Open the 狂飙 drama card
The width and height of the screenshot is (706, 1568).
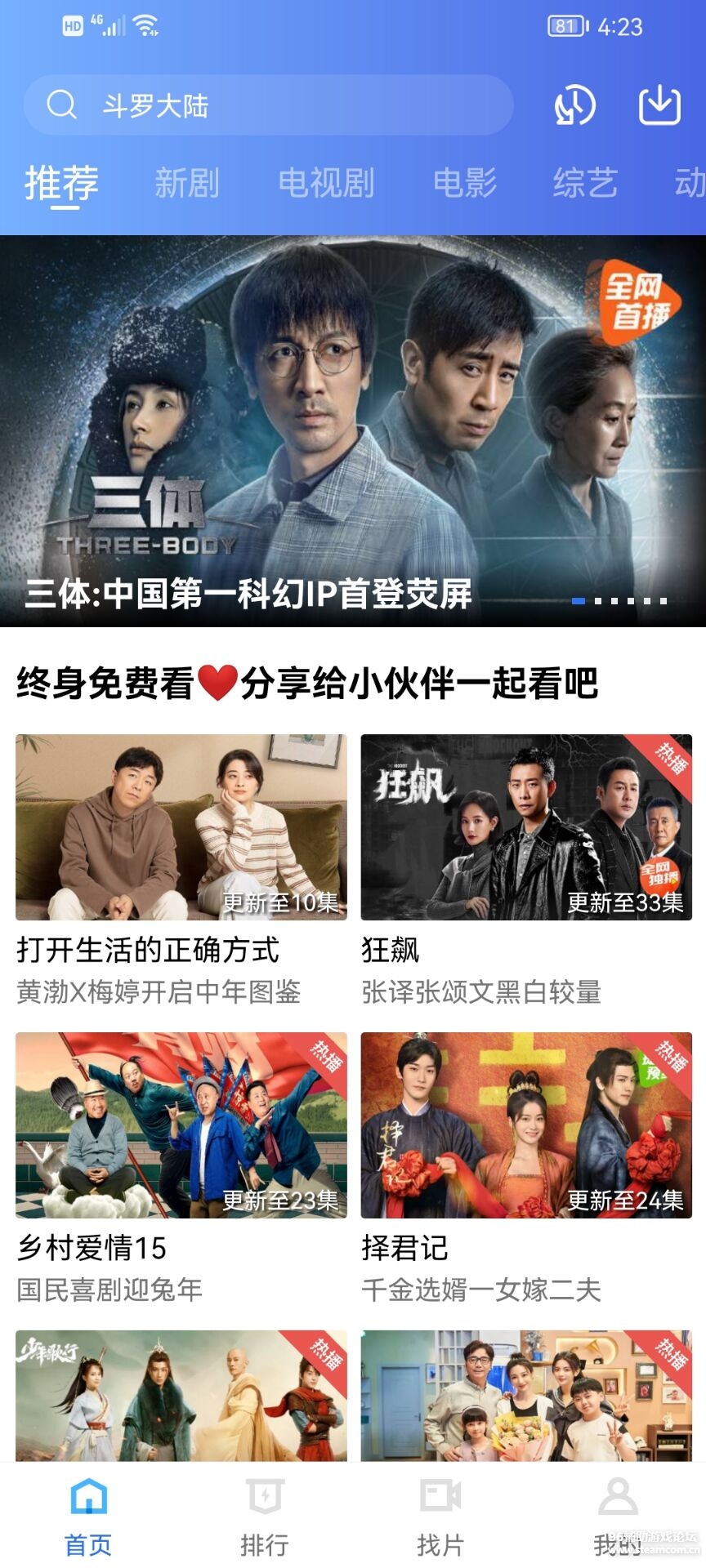526,827
